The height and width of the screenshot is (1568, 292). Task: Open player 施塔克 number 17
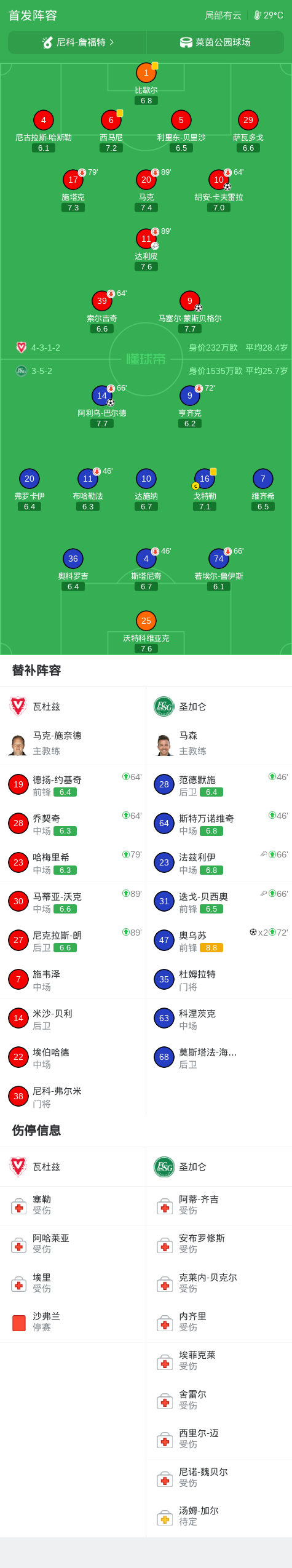73,190
